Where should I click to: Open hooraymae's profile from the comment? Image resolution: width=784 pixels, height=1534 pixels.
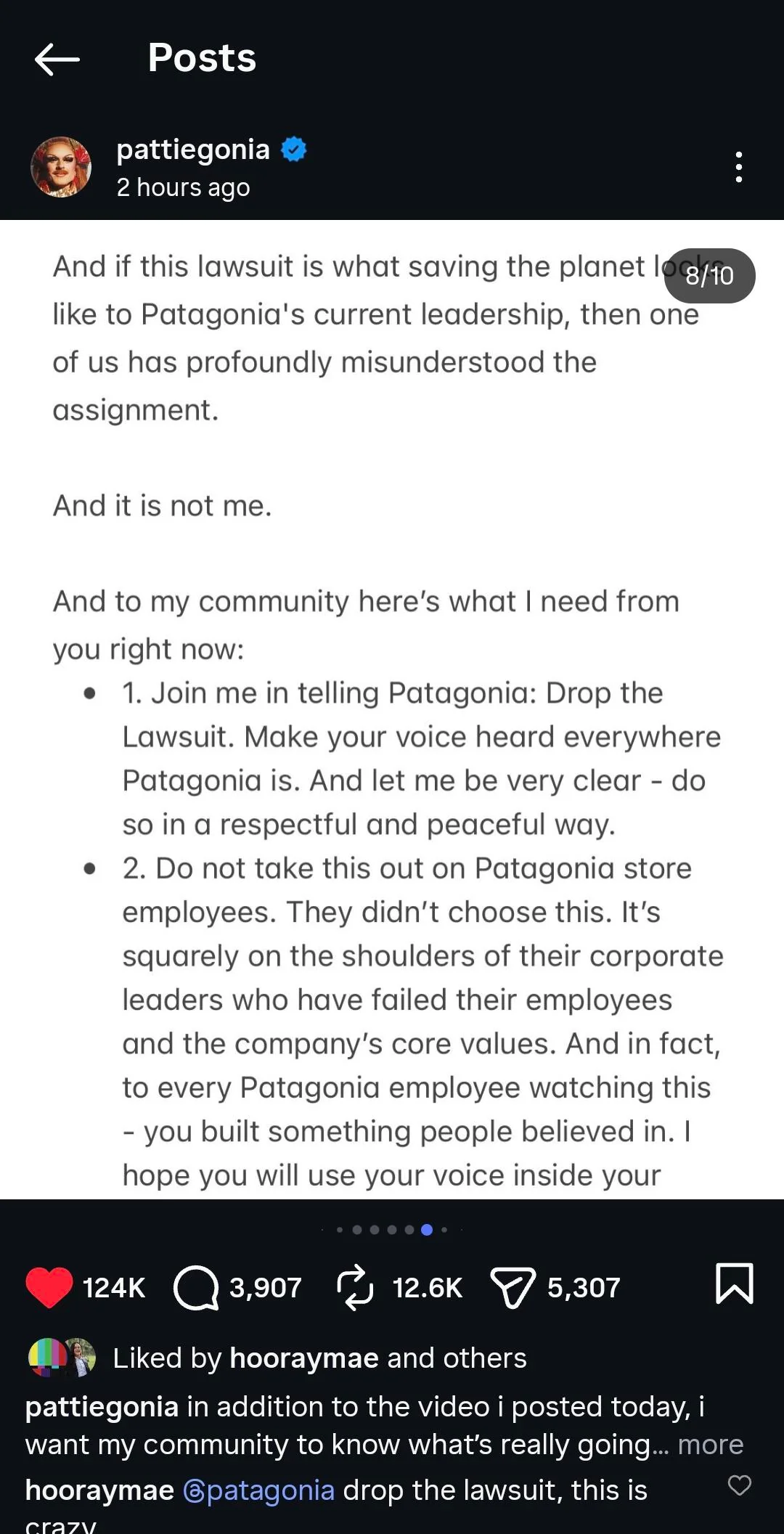[x=99, y=1490]
